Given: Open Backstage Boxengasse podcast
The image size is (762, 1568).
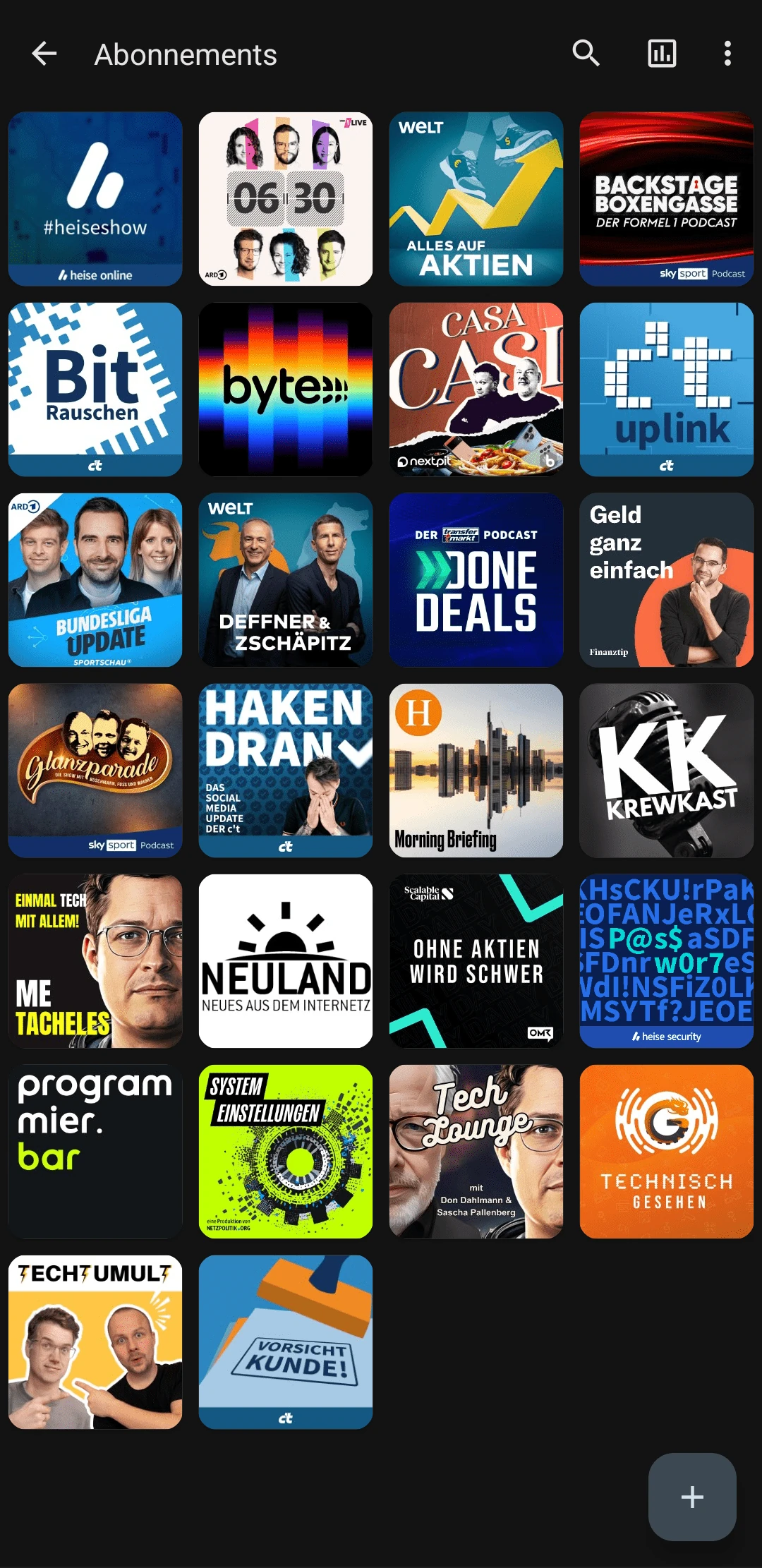Looking at the screenshot, I should coord(667,199).
